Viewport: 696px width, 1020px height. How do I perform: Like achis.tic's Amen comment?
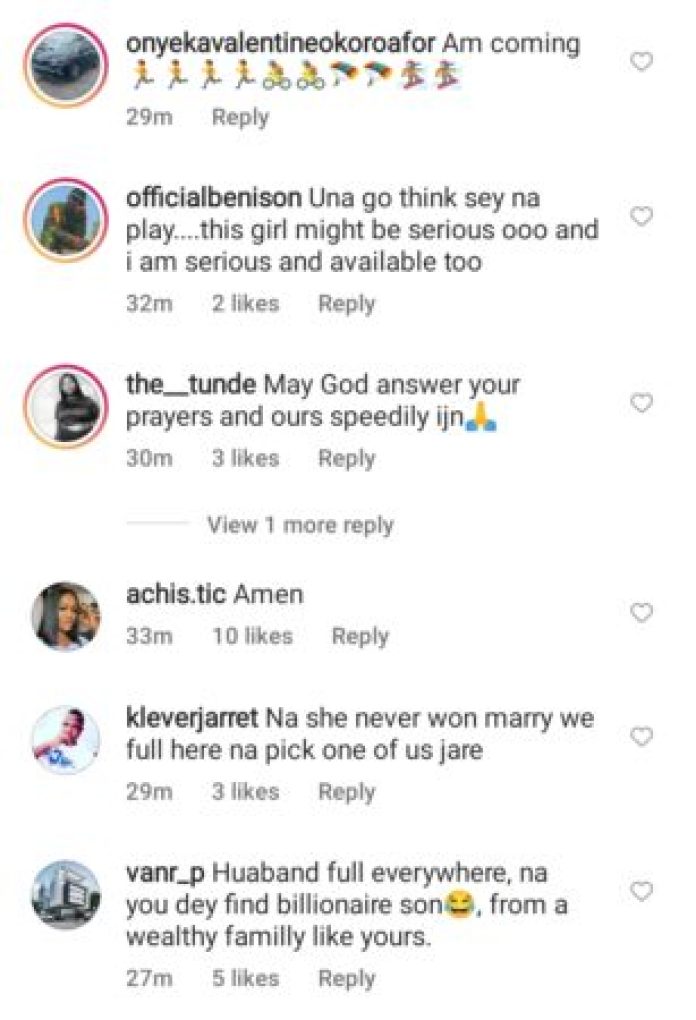[x=643, y=612]
